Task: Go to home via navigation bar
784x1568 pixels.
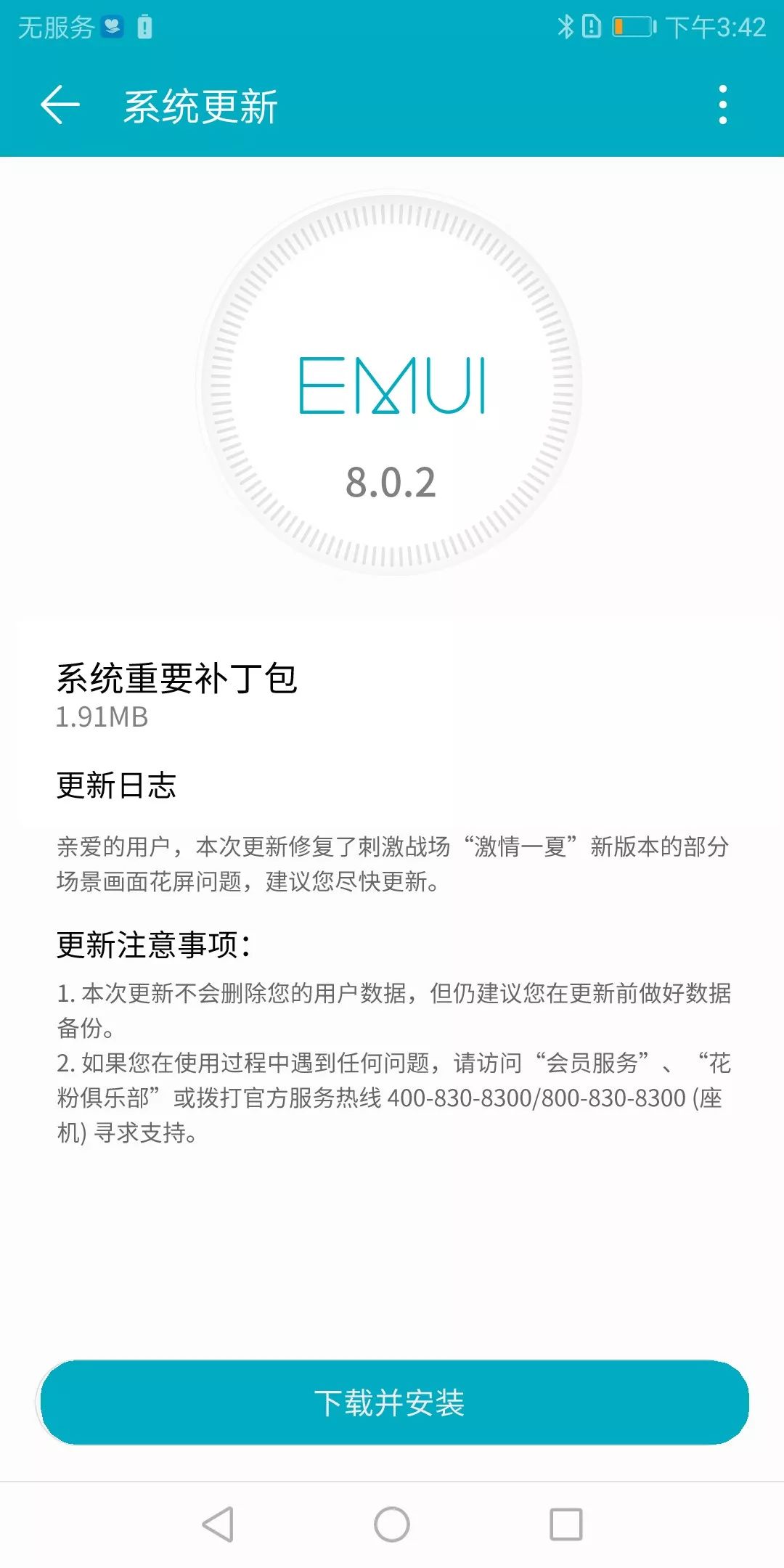Action: pyautogui.click(x=392, y=1524)
